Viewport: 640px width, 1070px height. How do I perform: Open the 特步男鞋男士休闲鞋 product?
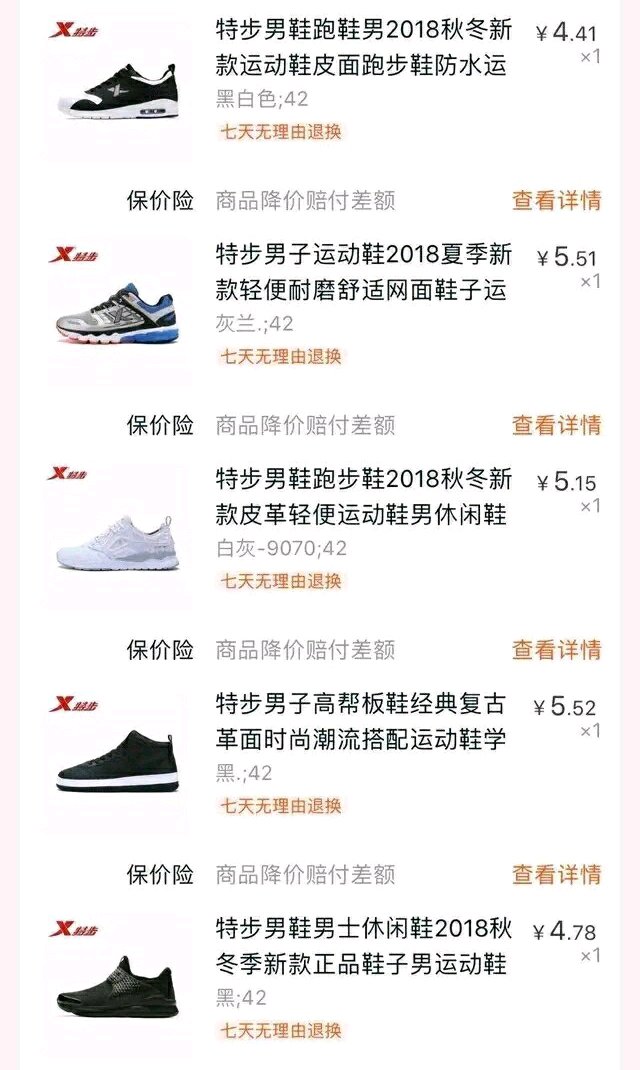[361, 947]
